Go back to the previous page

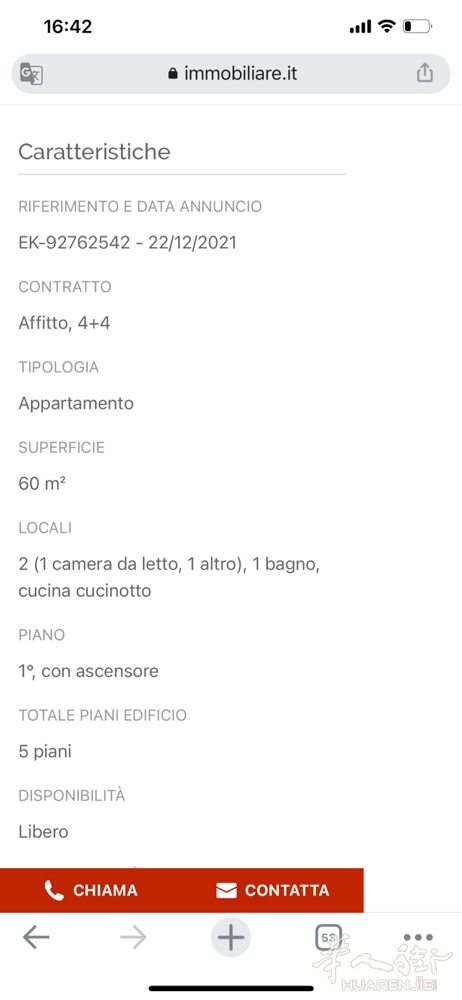point(36,938)
